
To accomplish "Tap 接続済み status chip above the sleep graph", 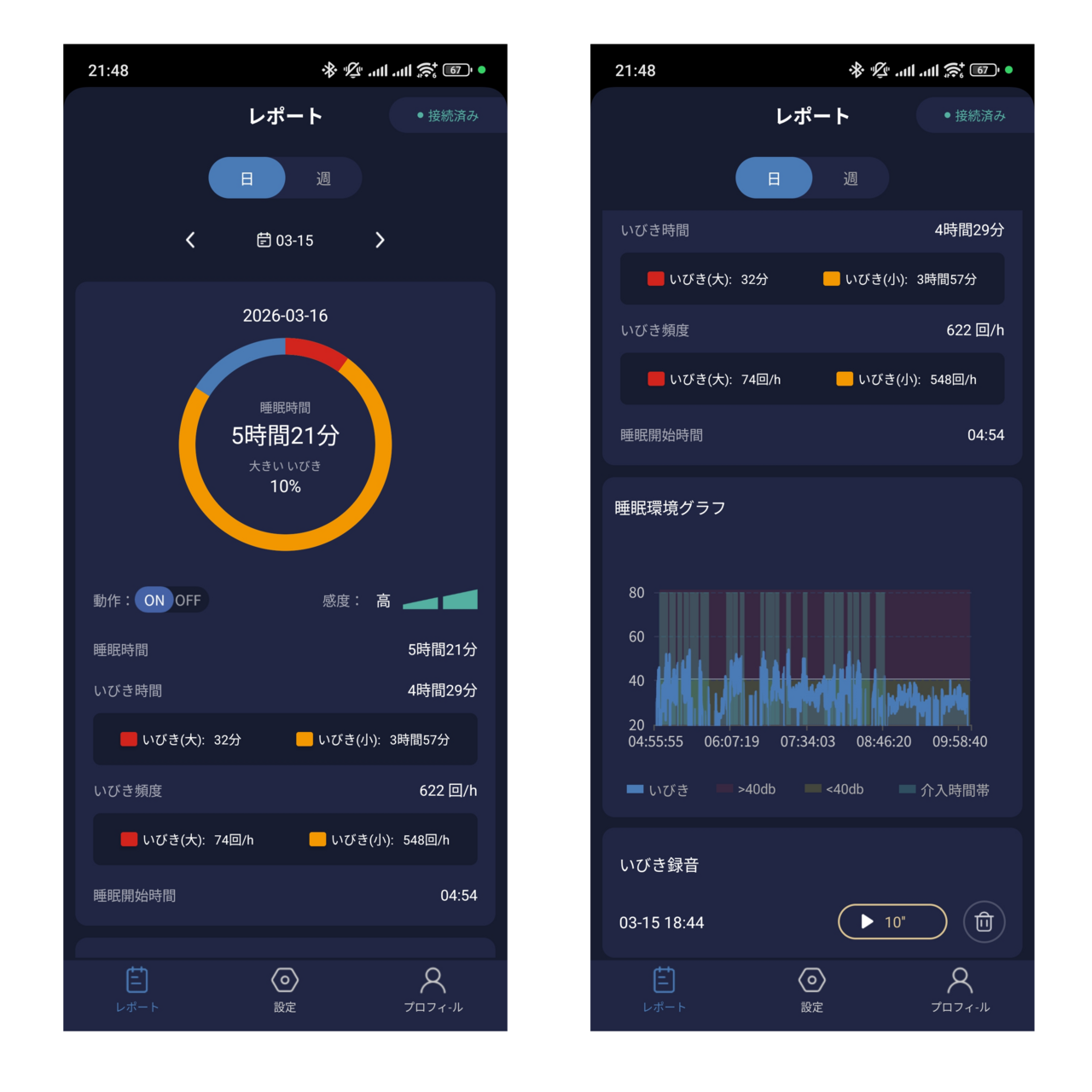I will coord(975,115).
